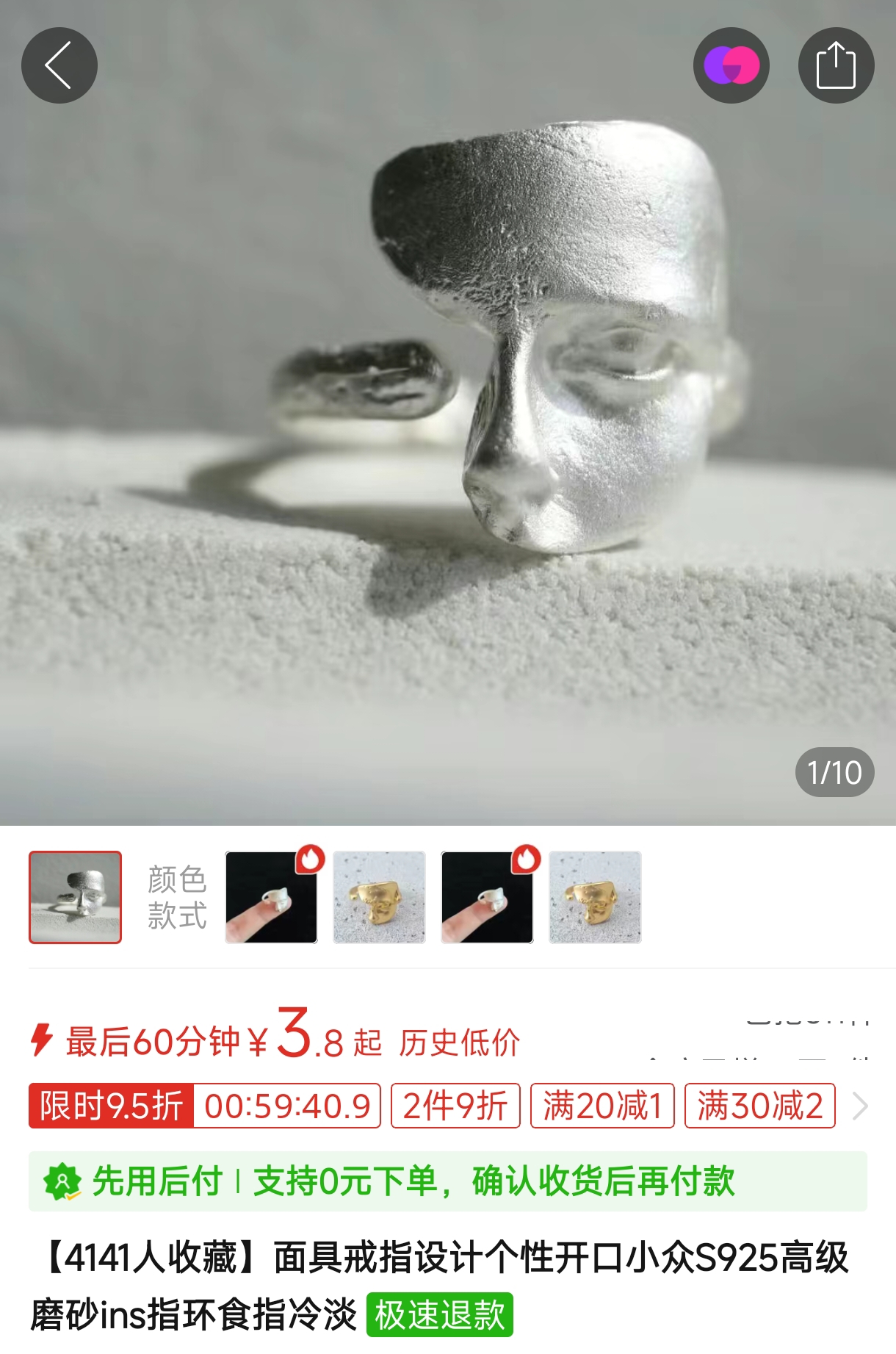
Task: Open the share icon
Action: tap(836, 65)
